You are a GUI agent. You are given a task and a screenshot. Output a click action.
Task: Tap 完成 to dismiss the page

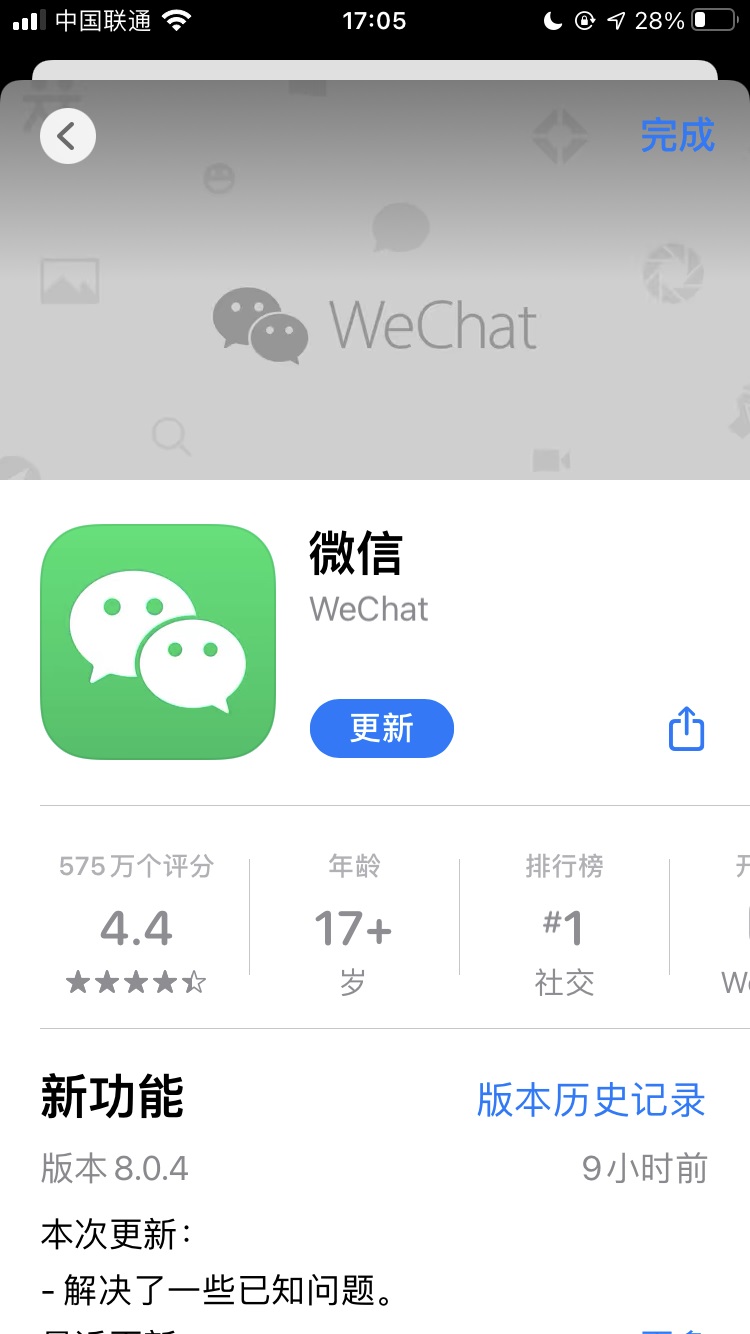point(679,135)
